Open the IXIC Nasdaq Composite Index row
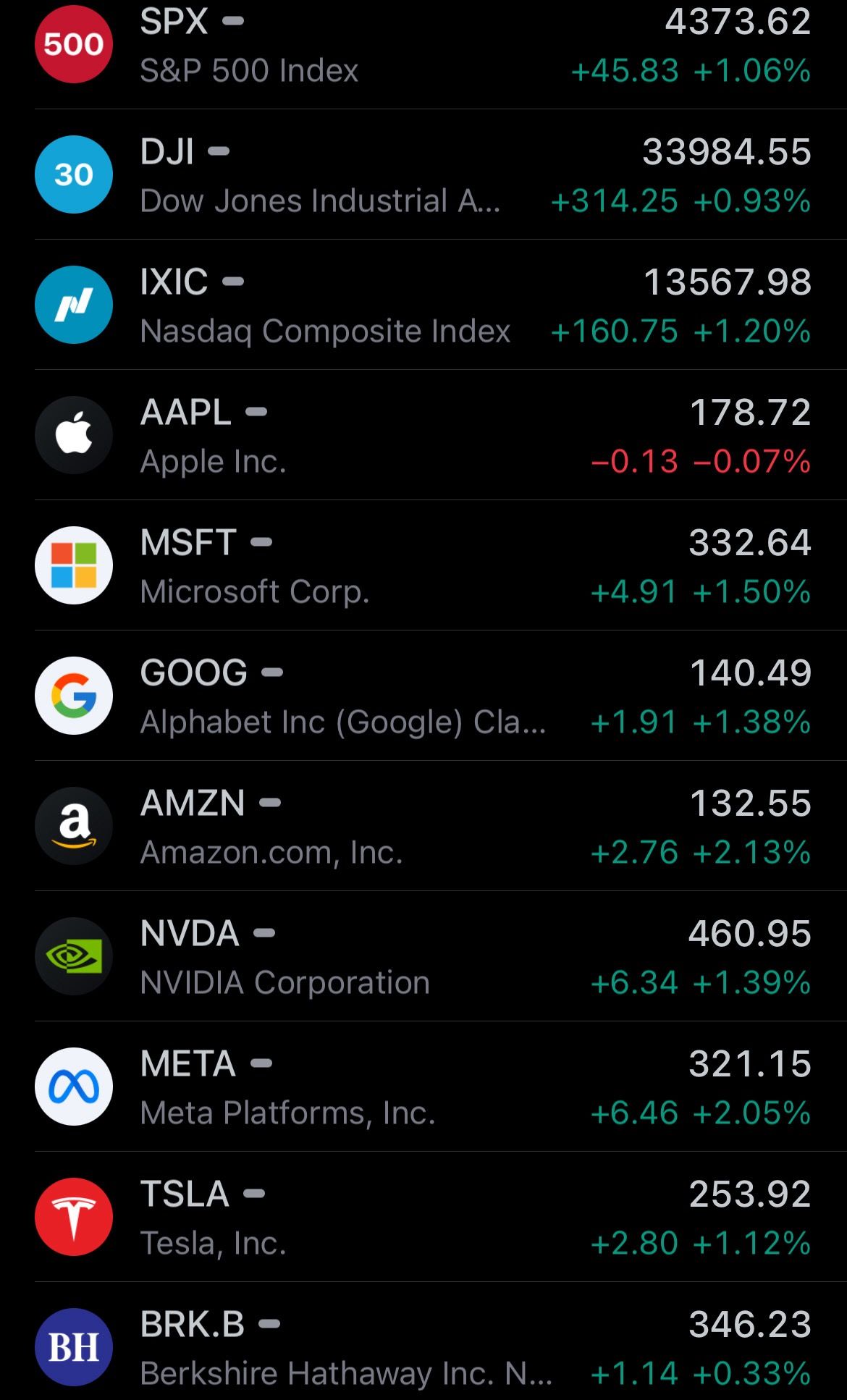This screenshot has width=847, height=1400. coord(423,305)
